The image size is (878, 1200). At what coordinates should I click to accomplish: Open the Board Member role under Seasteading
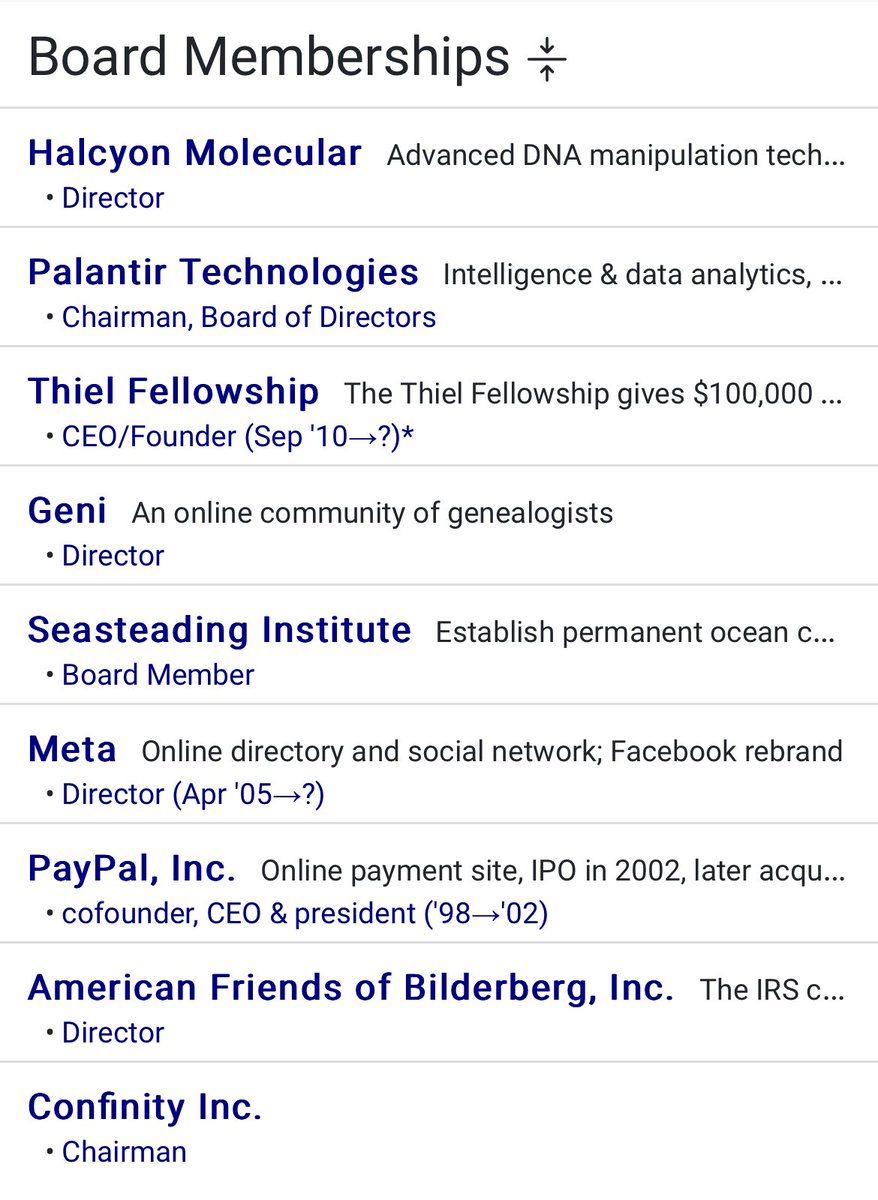point(158,675)
